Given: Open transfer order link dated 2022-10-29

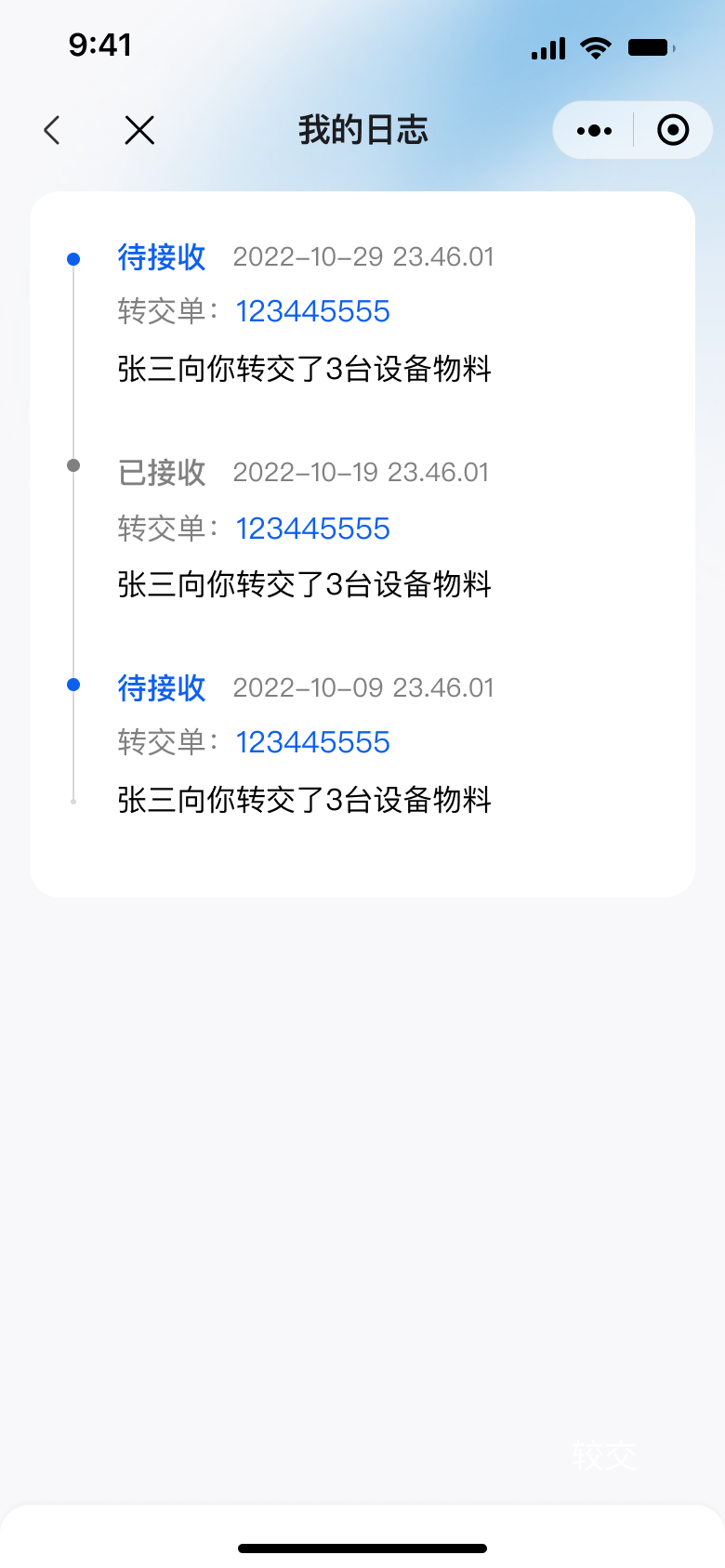Looking at the screenshot, I should [312, 311].
